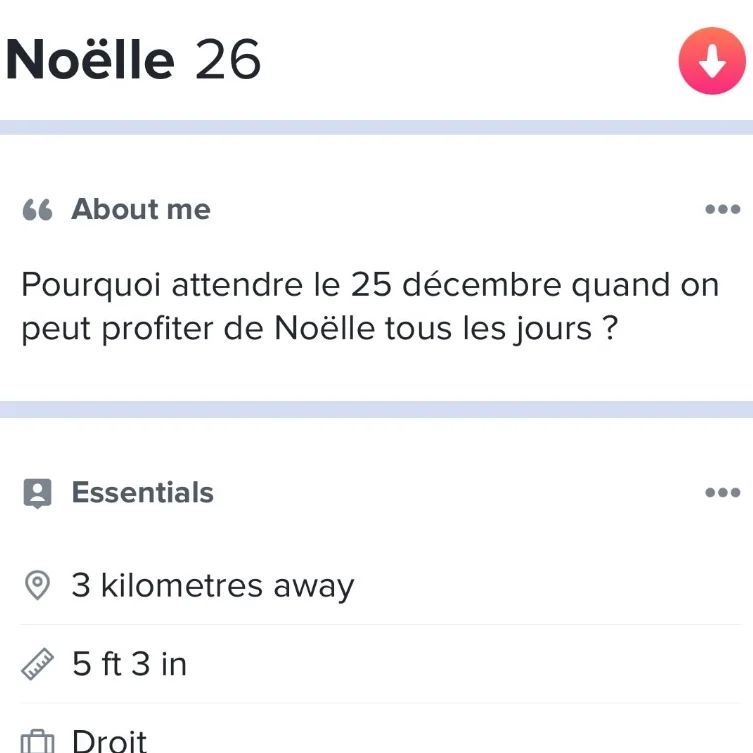
Task: Open the About me options menu
Action: [722, 210]
